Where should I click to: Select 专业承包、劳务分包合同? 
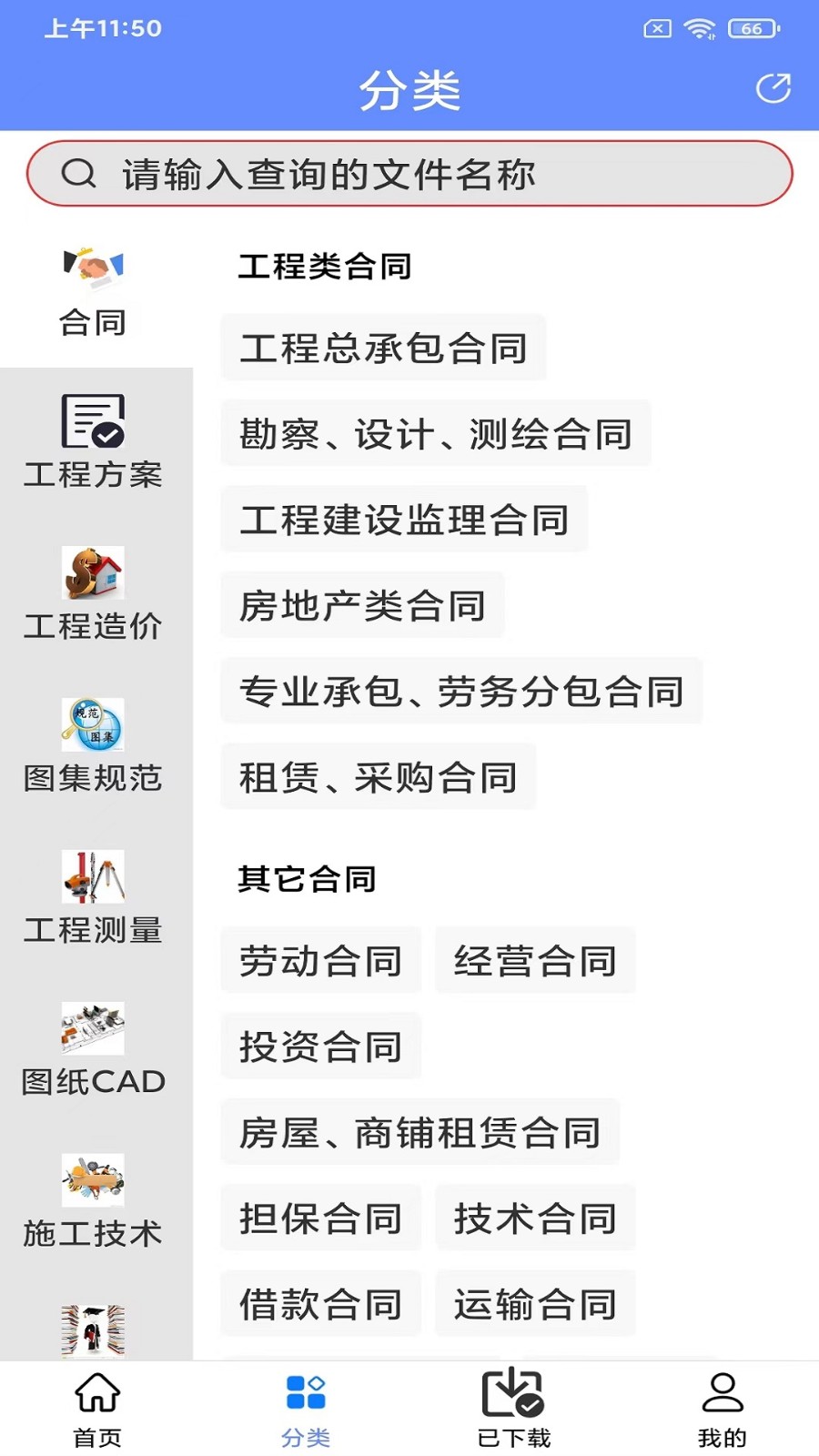click(460, 691)
